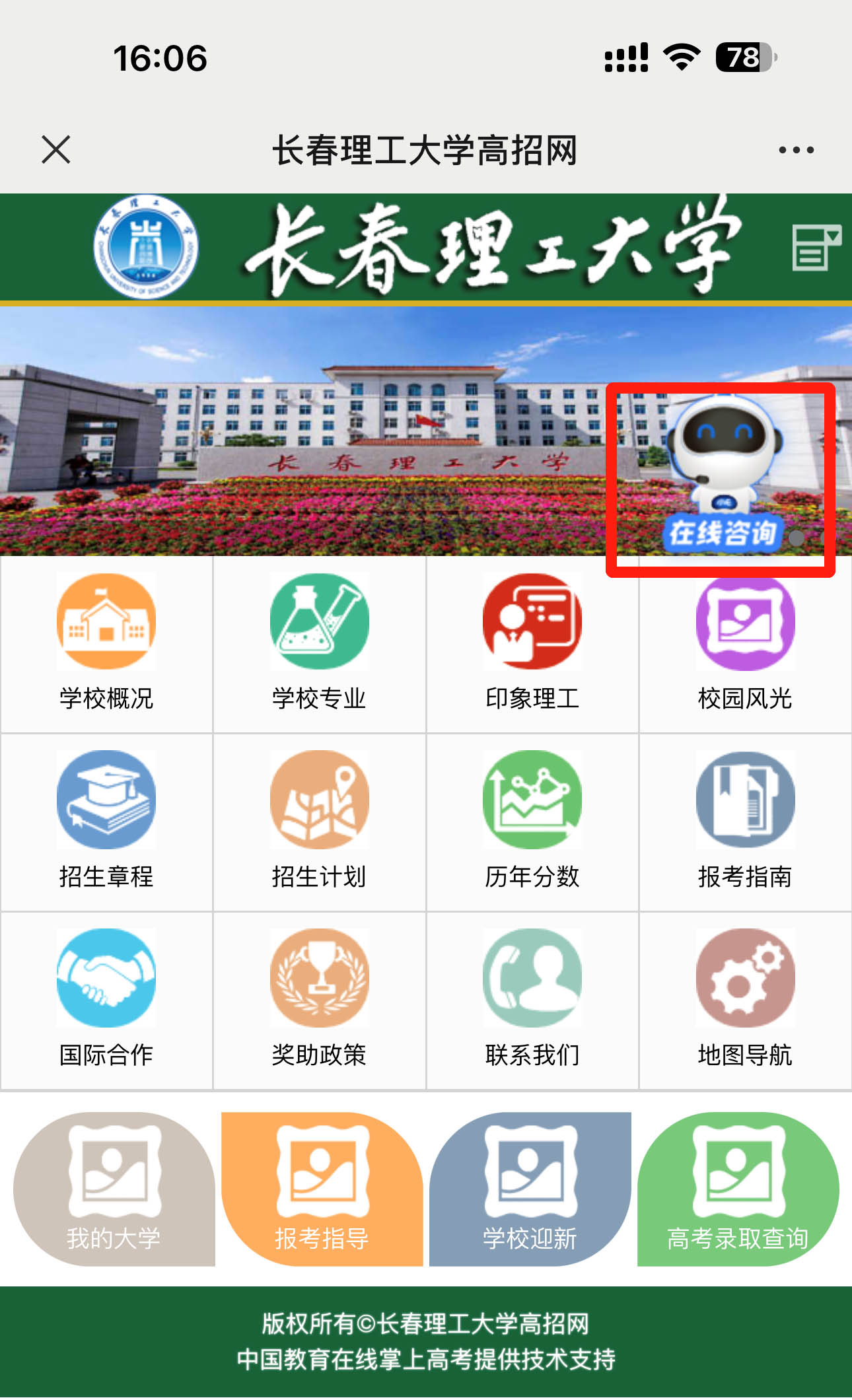Image resolution: width=852 pixels, height=1400 pixels.
Task: Open 高考录取查询
Action: [738, 1189]
